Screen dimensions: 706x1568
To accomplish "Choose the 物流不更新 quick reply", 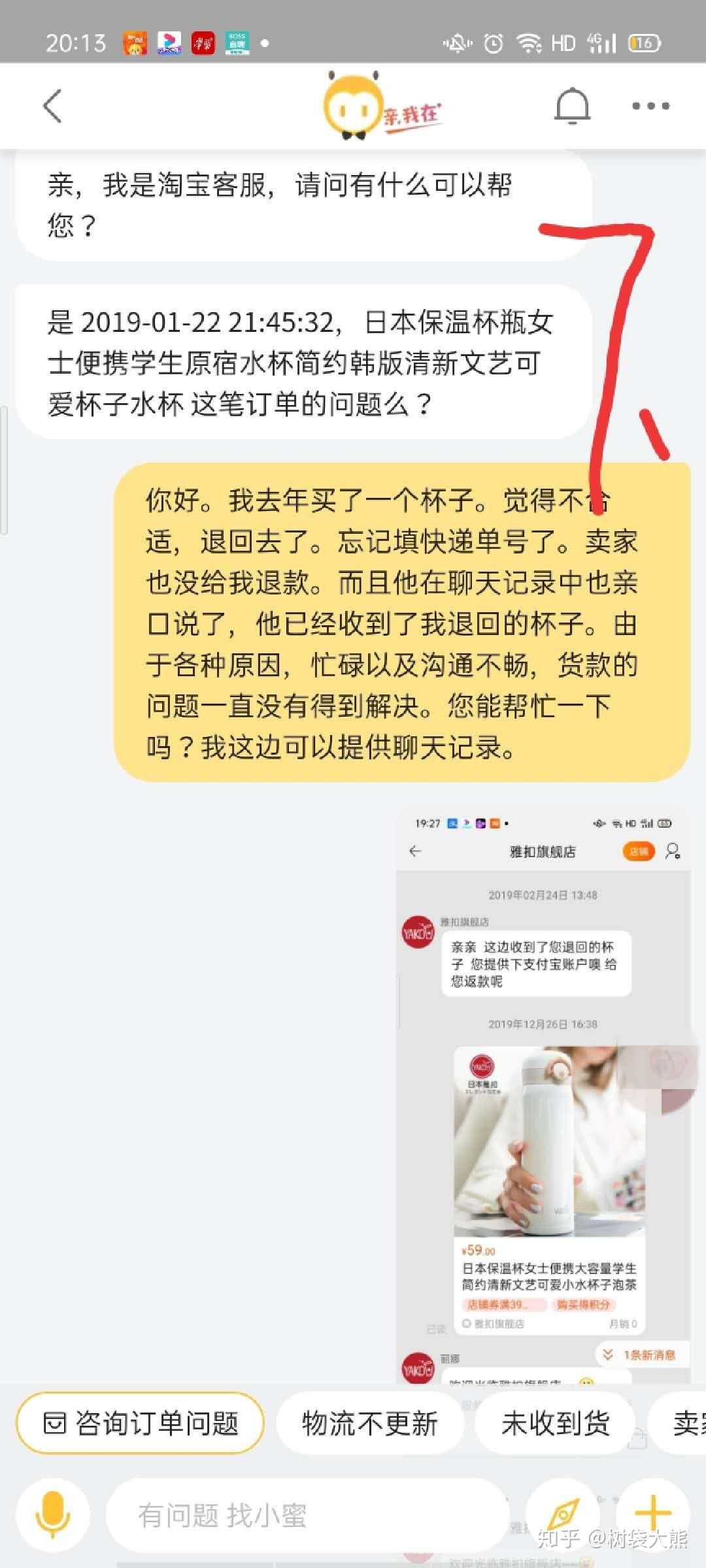I will pos(370,1424).
